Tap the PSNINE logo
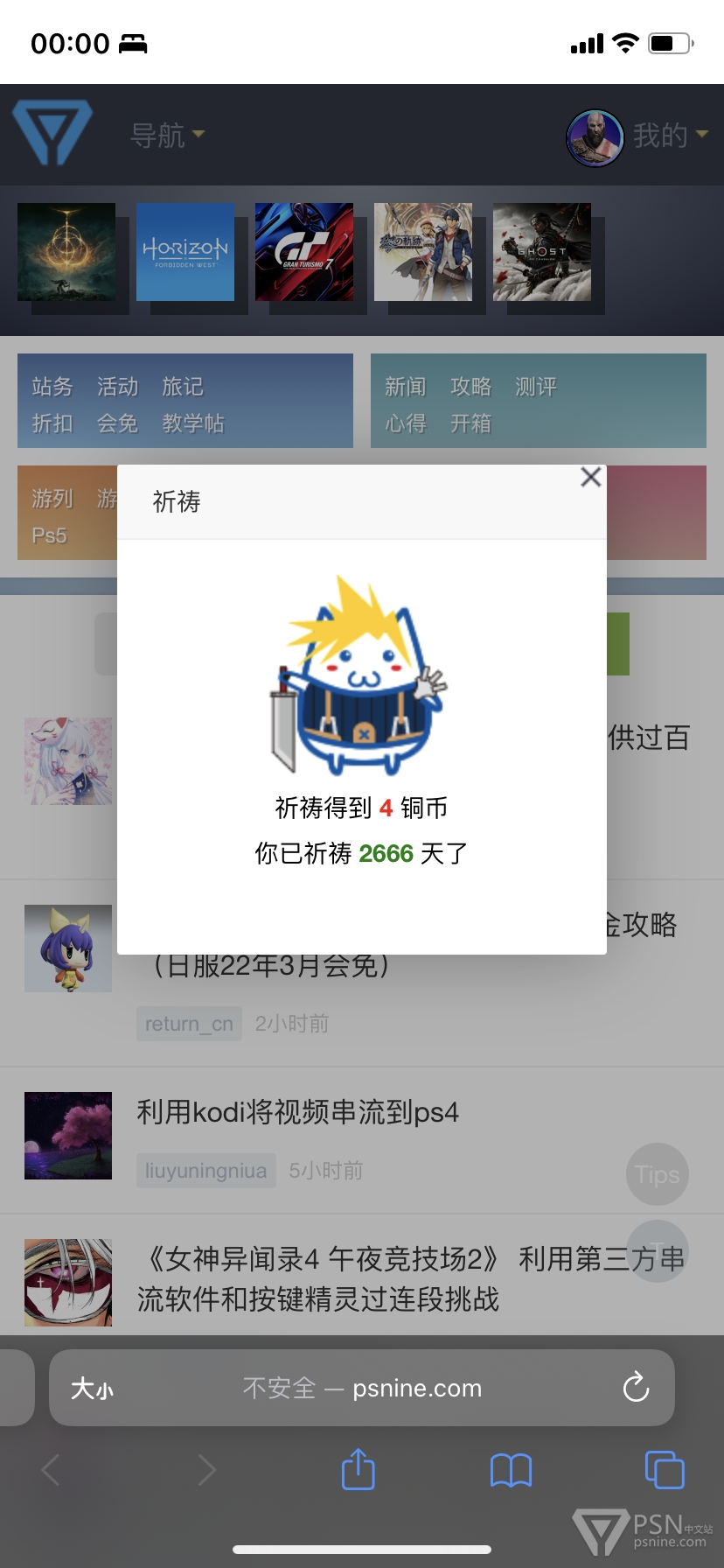This screenshot has height=1568, width=724. point(52,132)
